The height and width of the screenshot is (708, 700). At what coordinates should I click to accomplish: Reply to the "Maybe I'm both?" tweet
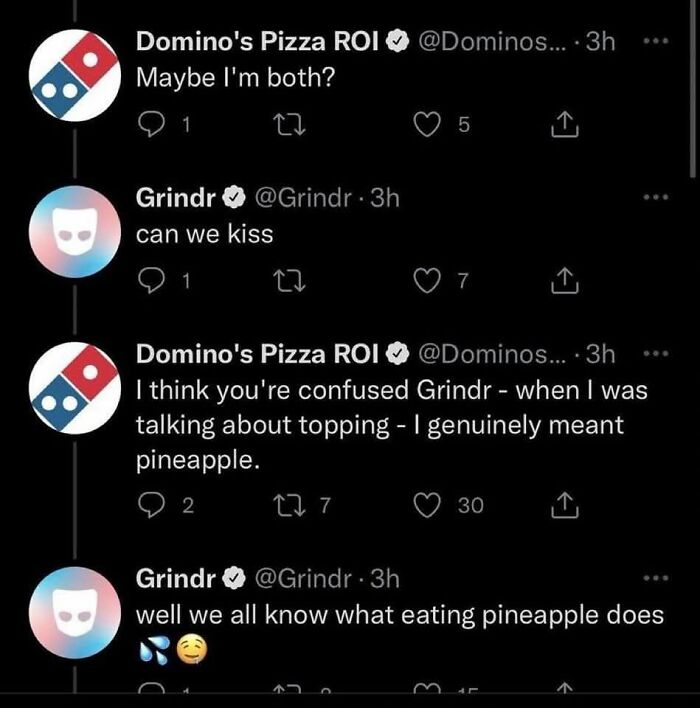coord(150,126)
